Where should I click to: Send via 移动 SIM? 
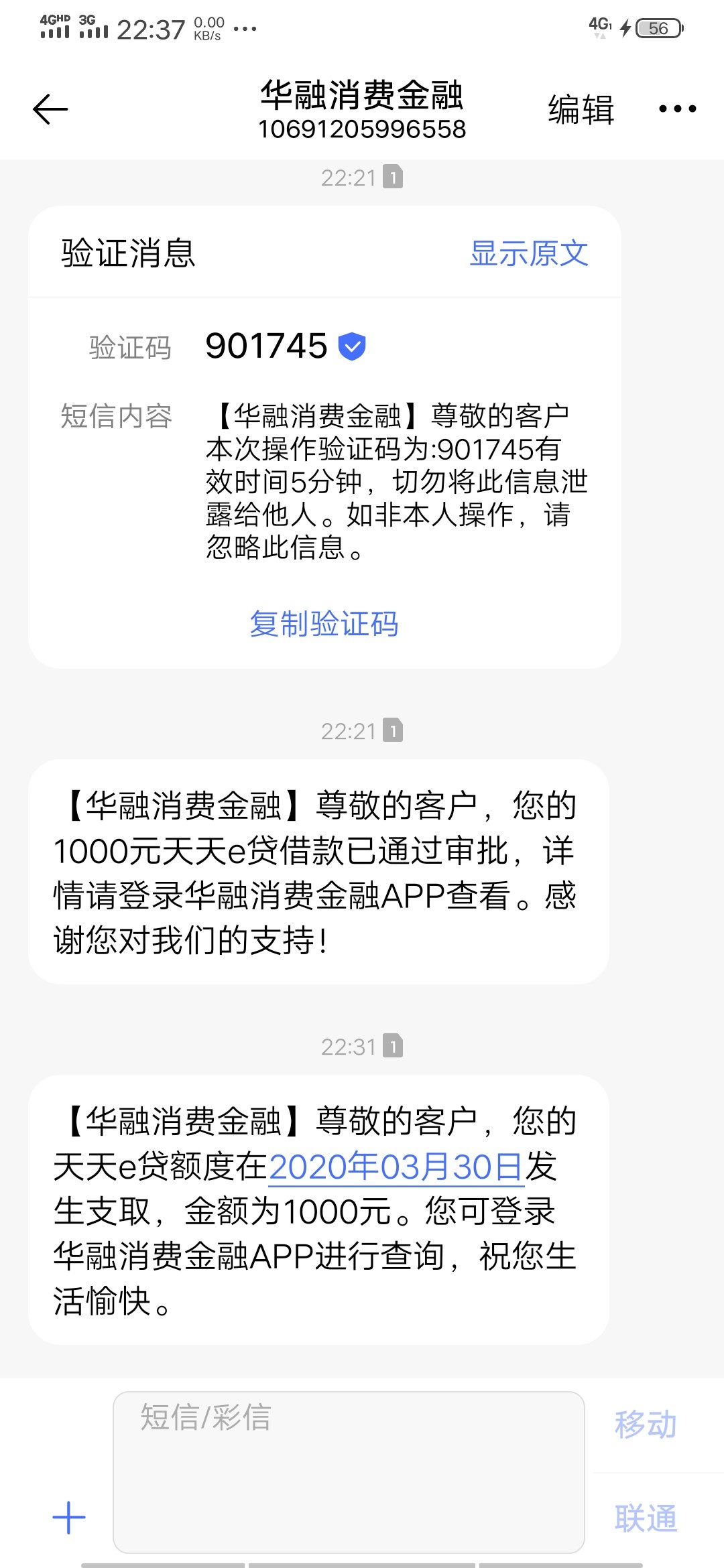pos(645,1425)
